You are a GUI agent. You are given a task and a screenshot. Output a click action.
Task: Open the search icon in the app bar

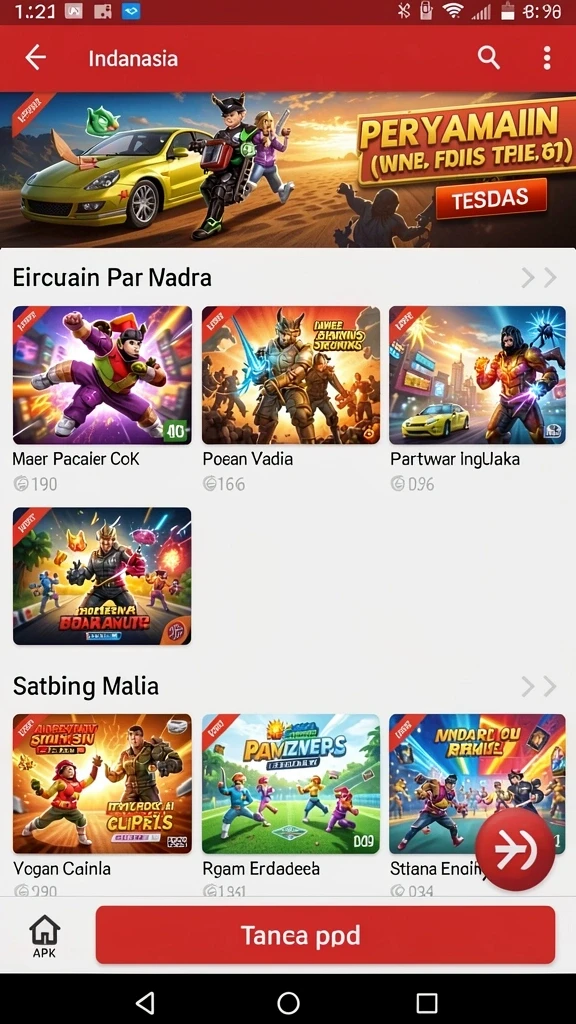488,58
